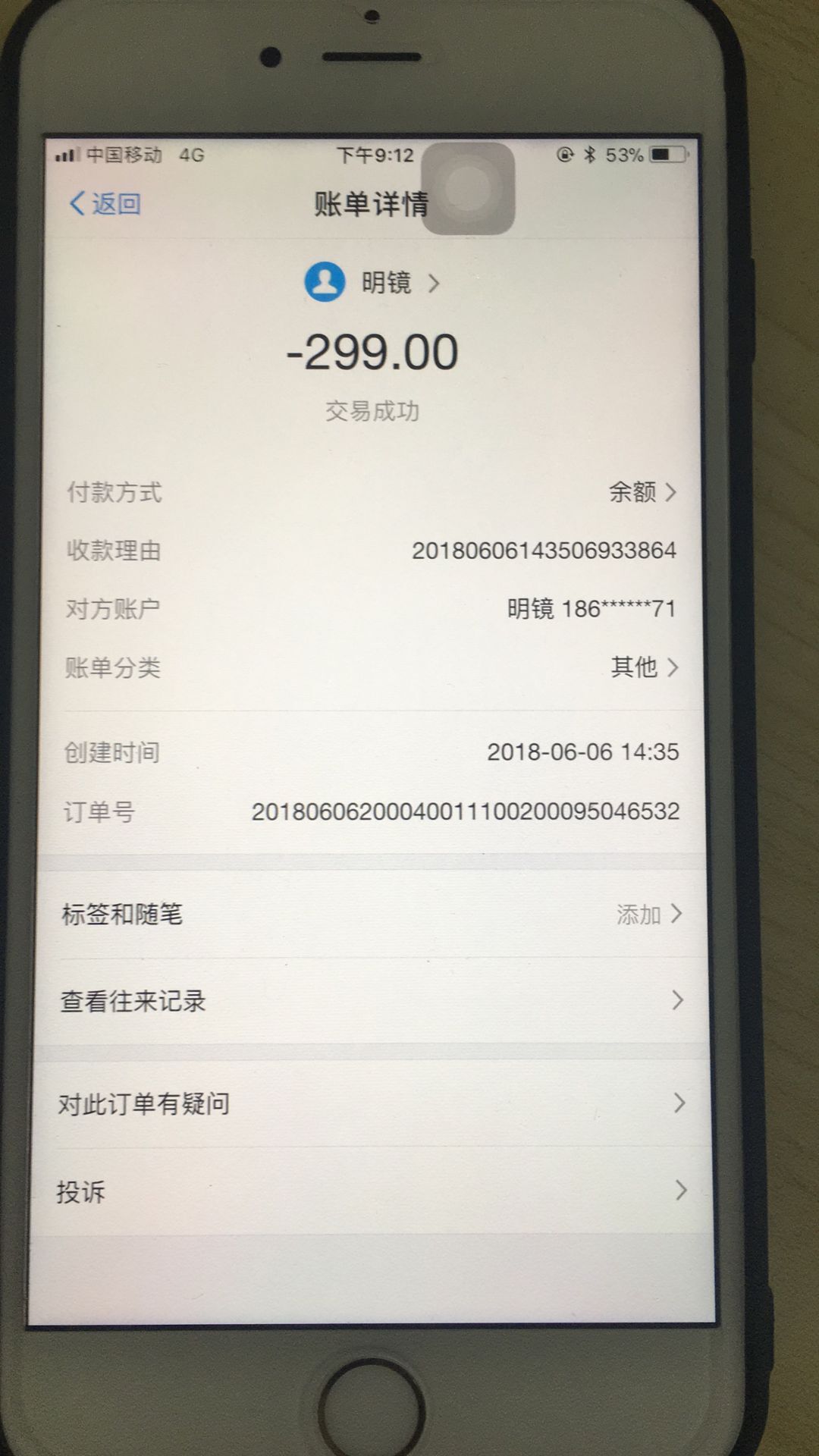Tap the AssistiveTouch floating button
This screenshot has width=819, height=1456.
click(x=468, y=188)
